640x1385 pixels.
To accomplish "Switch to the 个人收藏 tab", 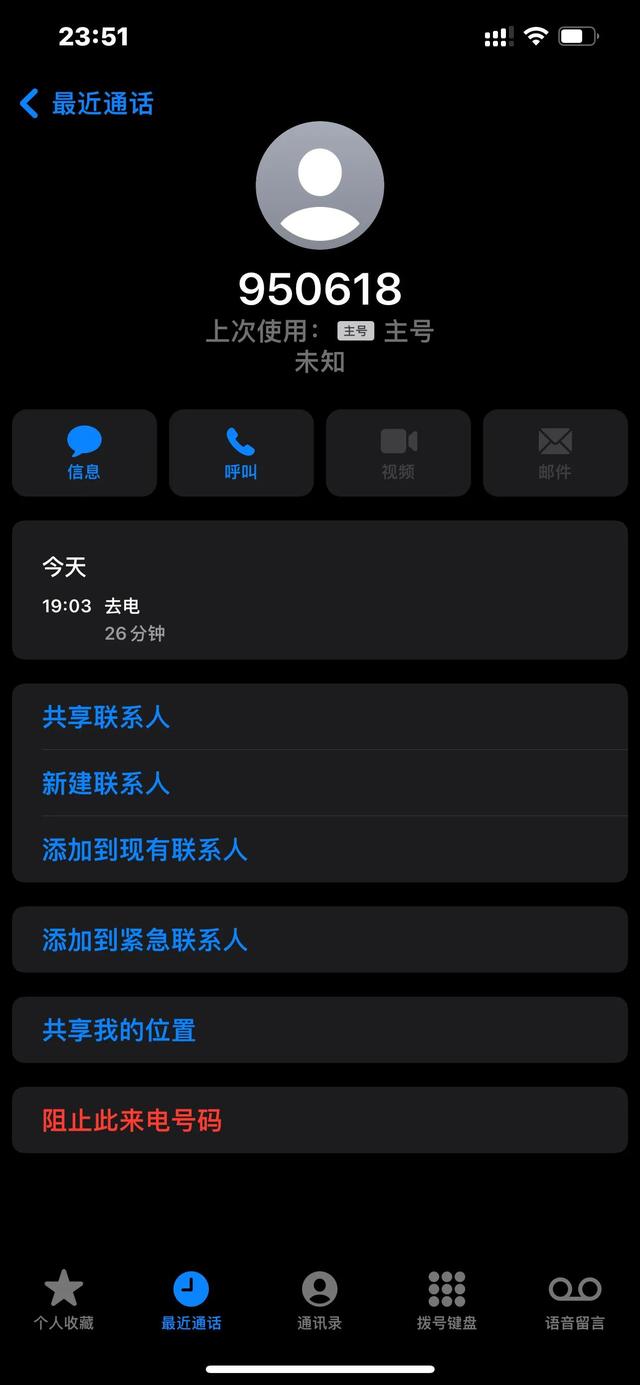I will 64,1300.
